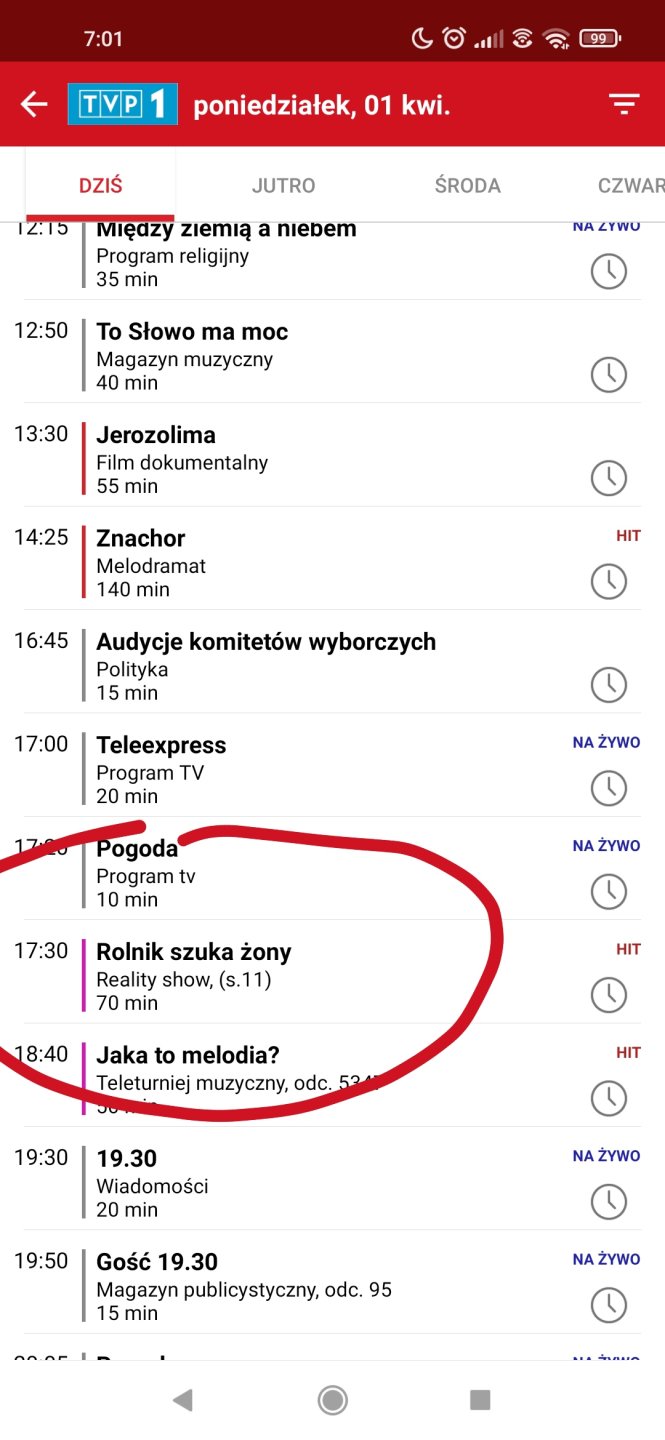This screenshot has width=665, height=1440.
Task: Set reminder clock for 19.30 Wiadomości
Action: [x=608, y=1201]
